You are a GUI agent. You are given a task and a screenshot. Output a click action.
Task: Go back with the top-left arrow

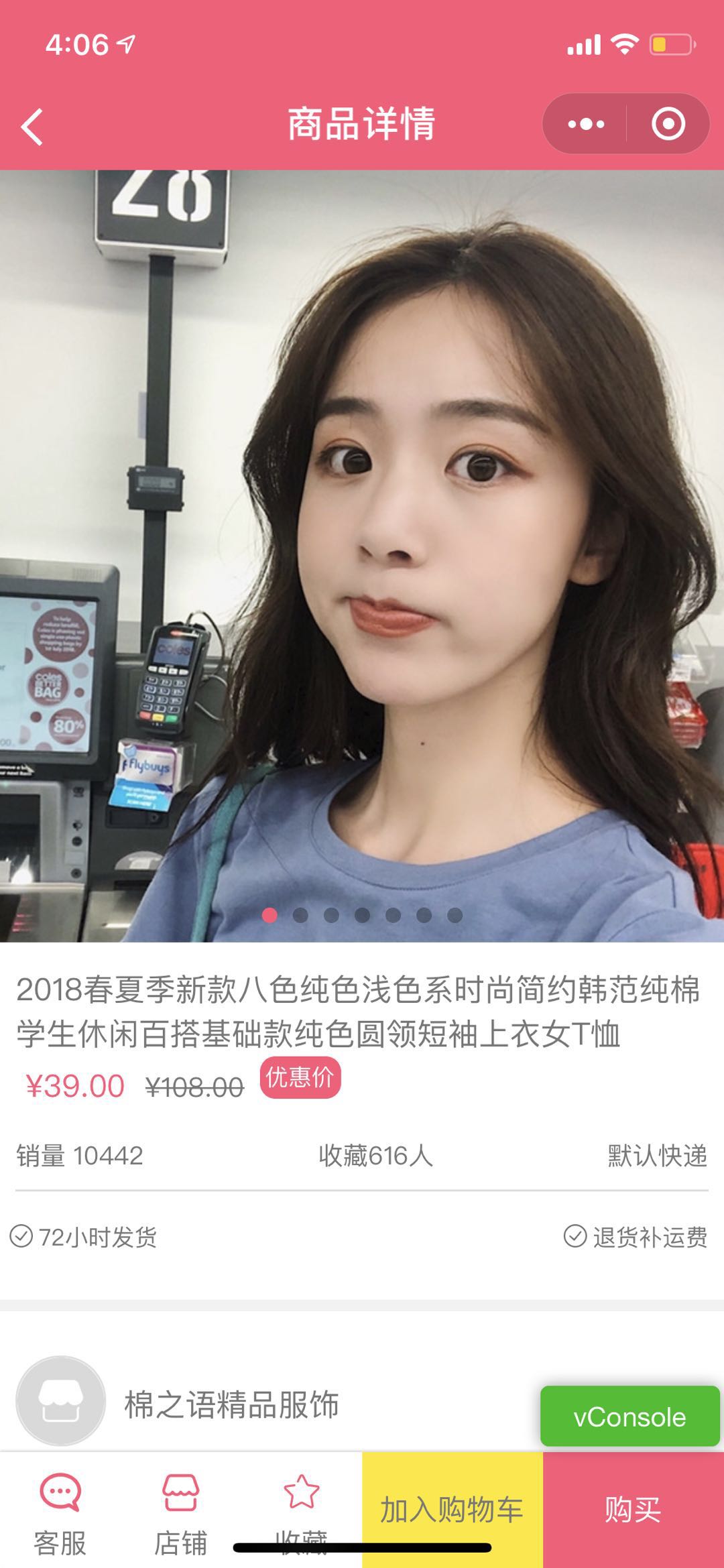click(x=32, y=127)
